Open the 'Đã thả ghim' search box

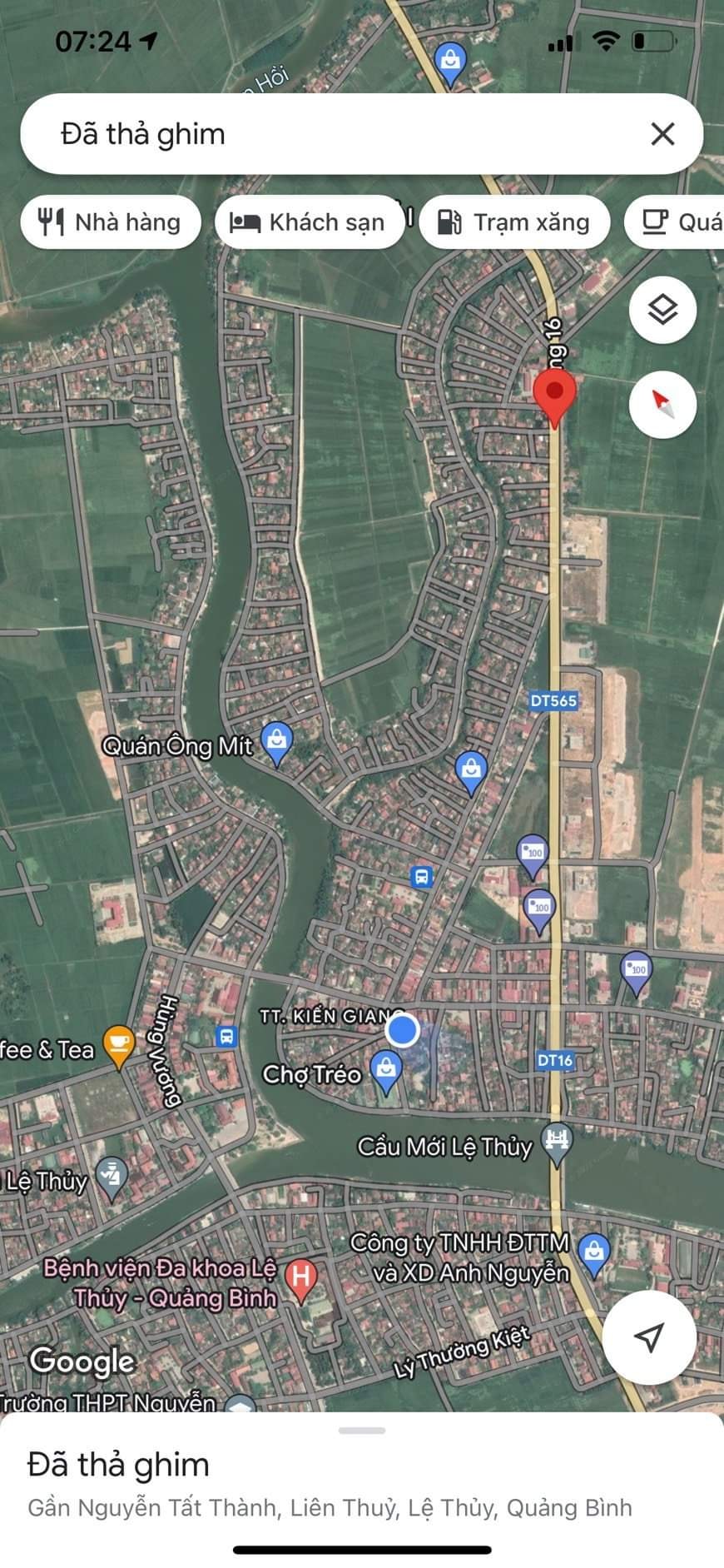333,134
